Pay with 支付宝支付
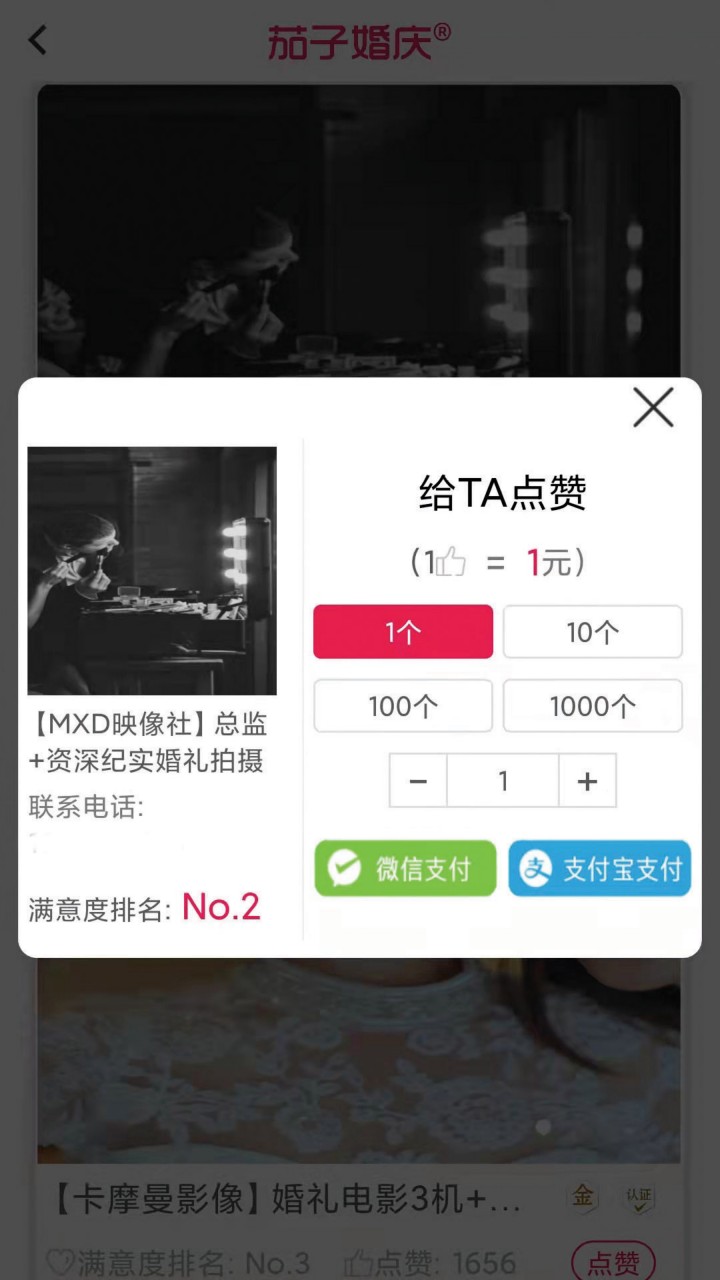This screenshot has height=1280, width=720. 599,868
